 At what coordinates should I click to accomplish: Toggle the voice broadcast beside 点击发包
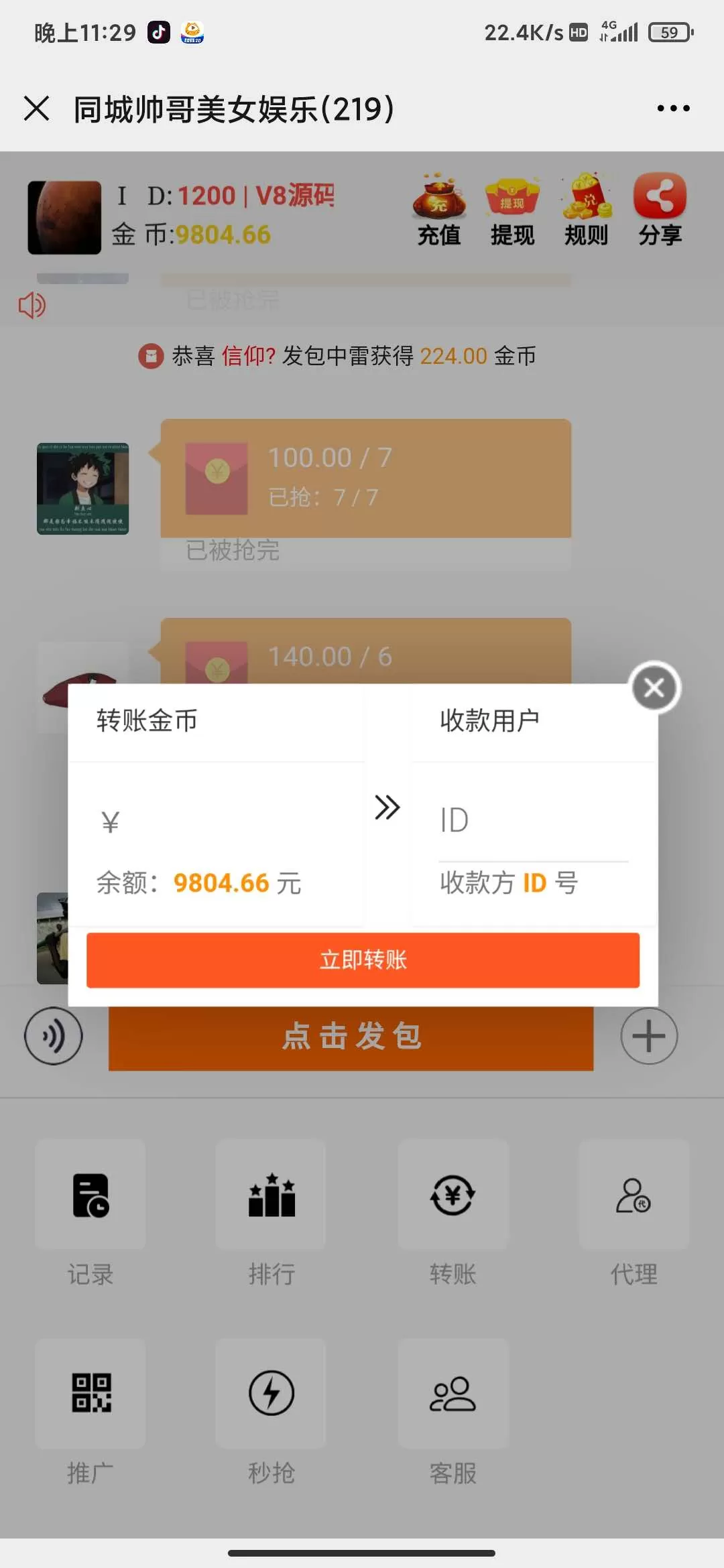(53, 1035)
